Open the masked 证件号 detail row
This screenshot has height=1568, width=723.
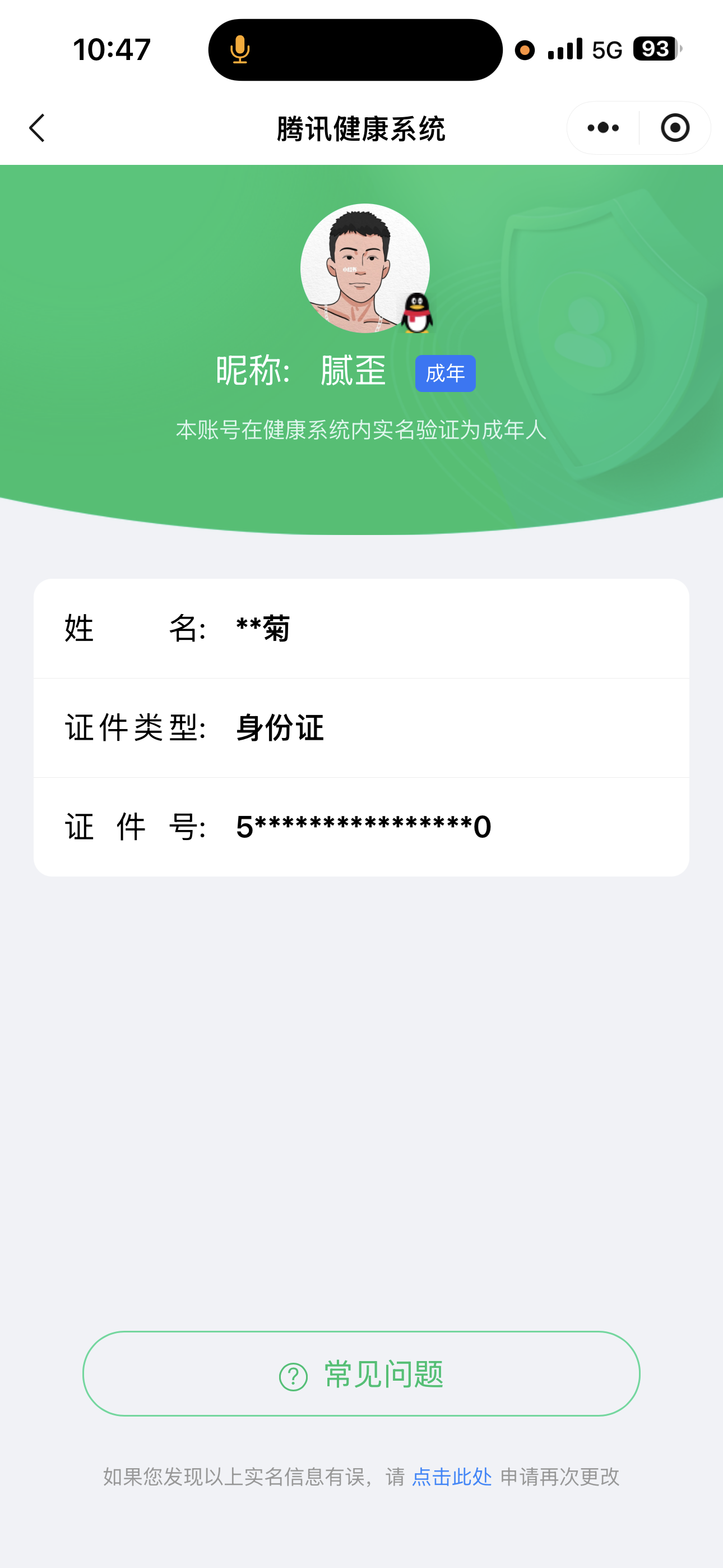click(x=361, y=825)
